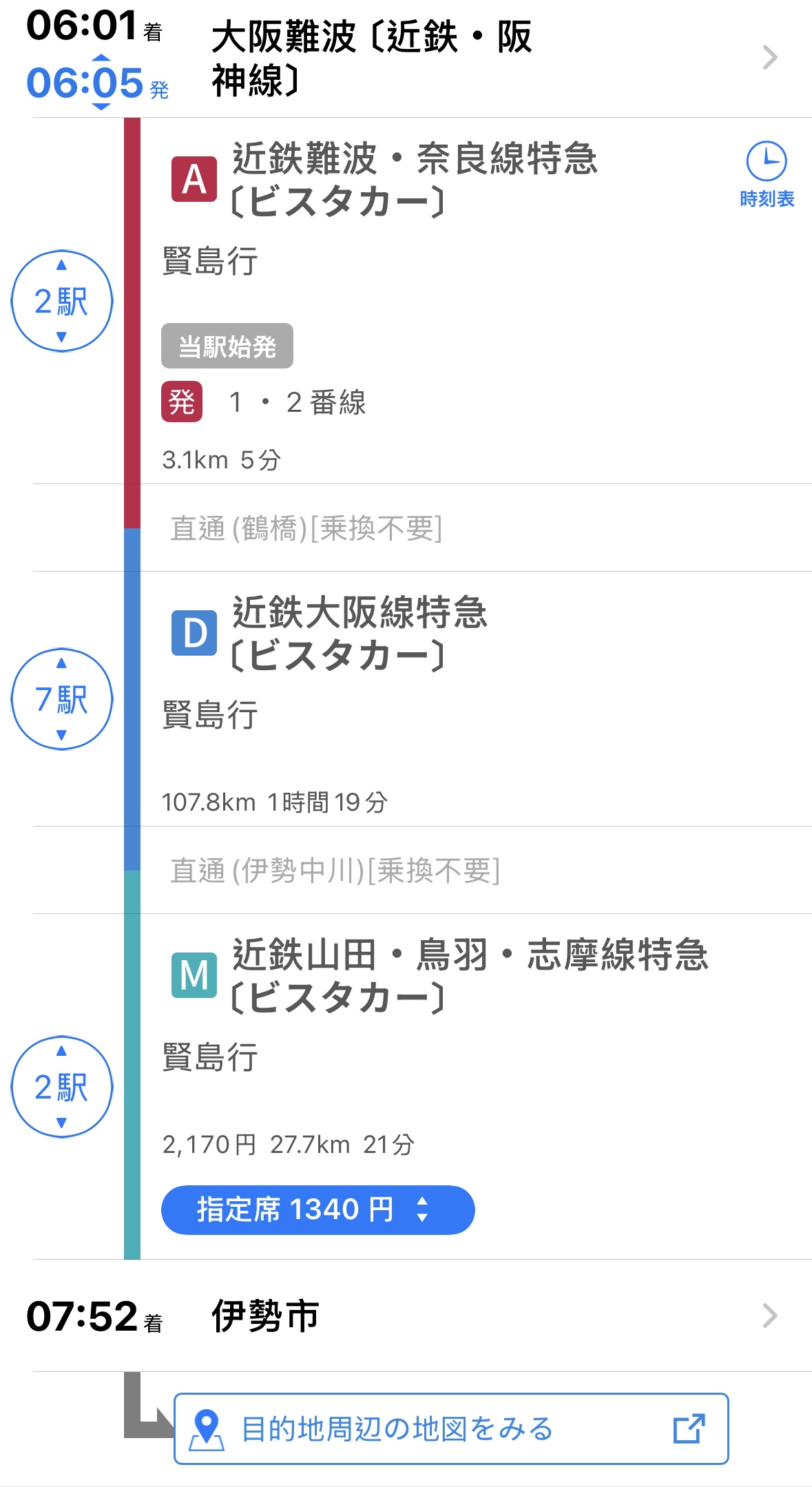Viewport: 812px width, 1487px height.
Task: Open the 時刻表 timetable
Action: [767, 175]
